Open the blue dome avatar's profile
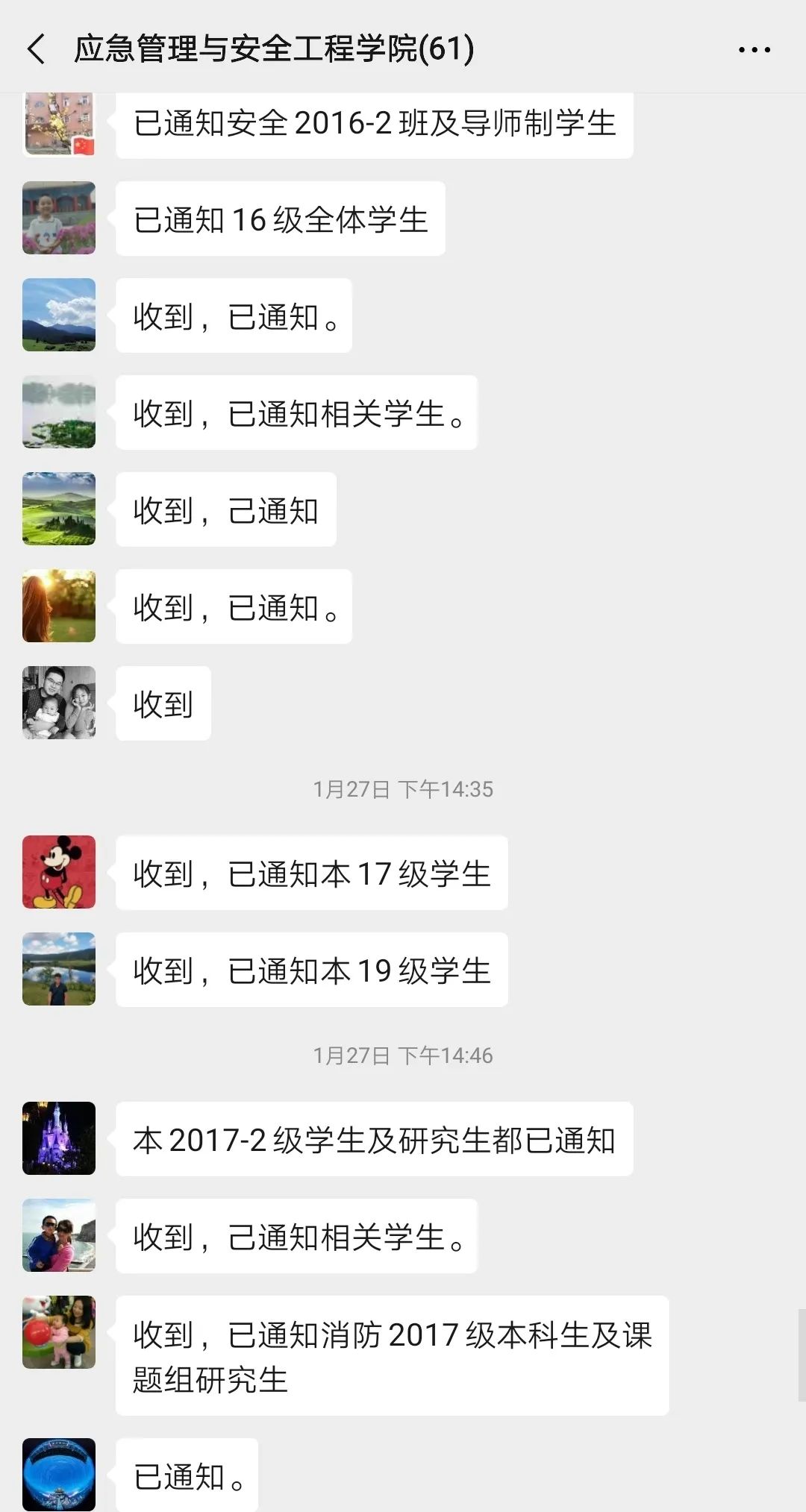The width and height of the screenshot is (806, 1512). tap(59, 1474)
